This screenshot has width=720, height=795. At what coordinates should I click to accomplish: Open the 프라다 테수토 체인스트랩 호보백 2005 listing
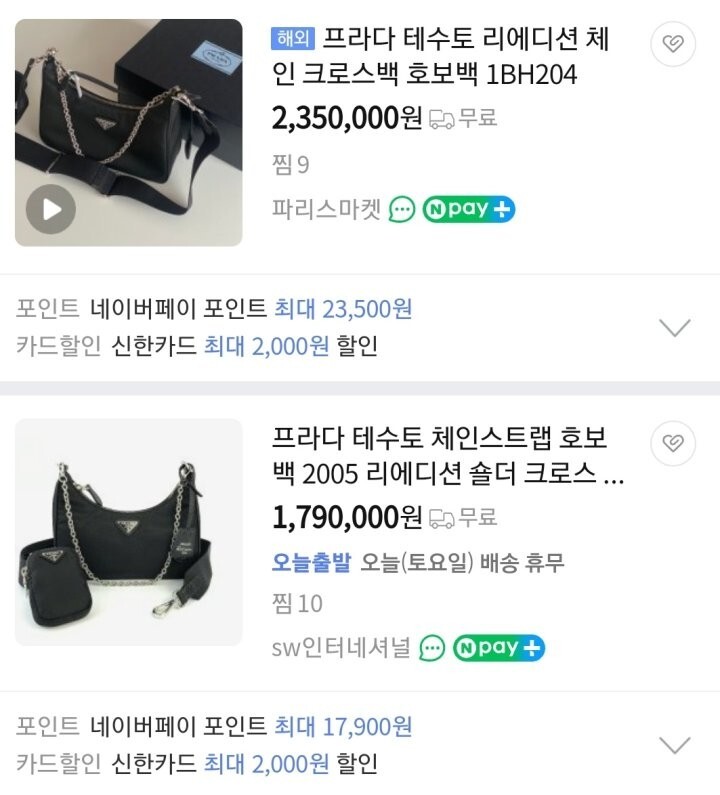click(x=447, y=455)
